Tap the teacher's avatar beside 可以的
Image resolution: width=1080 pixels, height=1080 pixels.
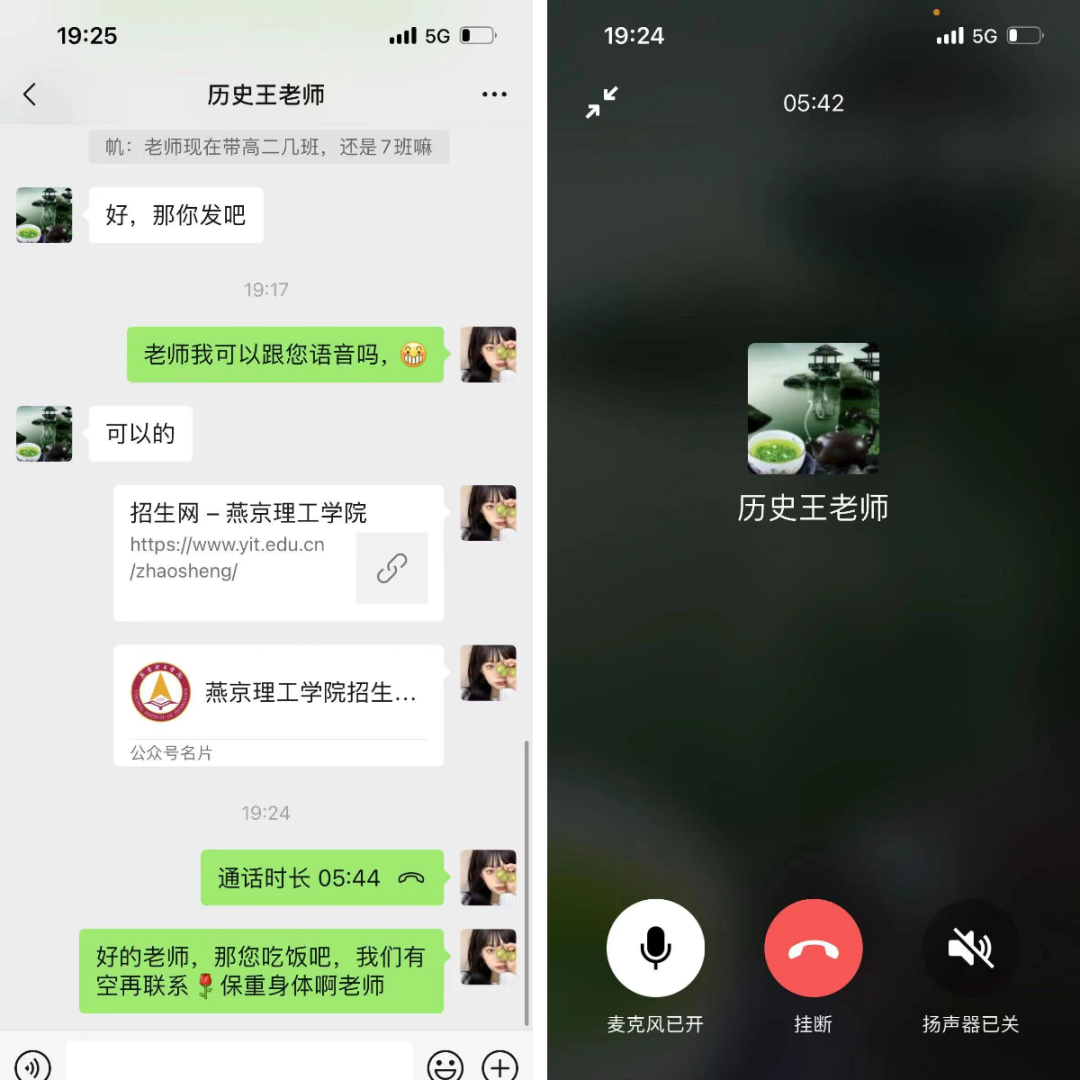point(44,433)
